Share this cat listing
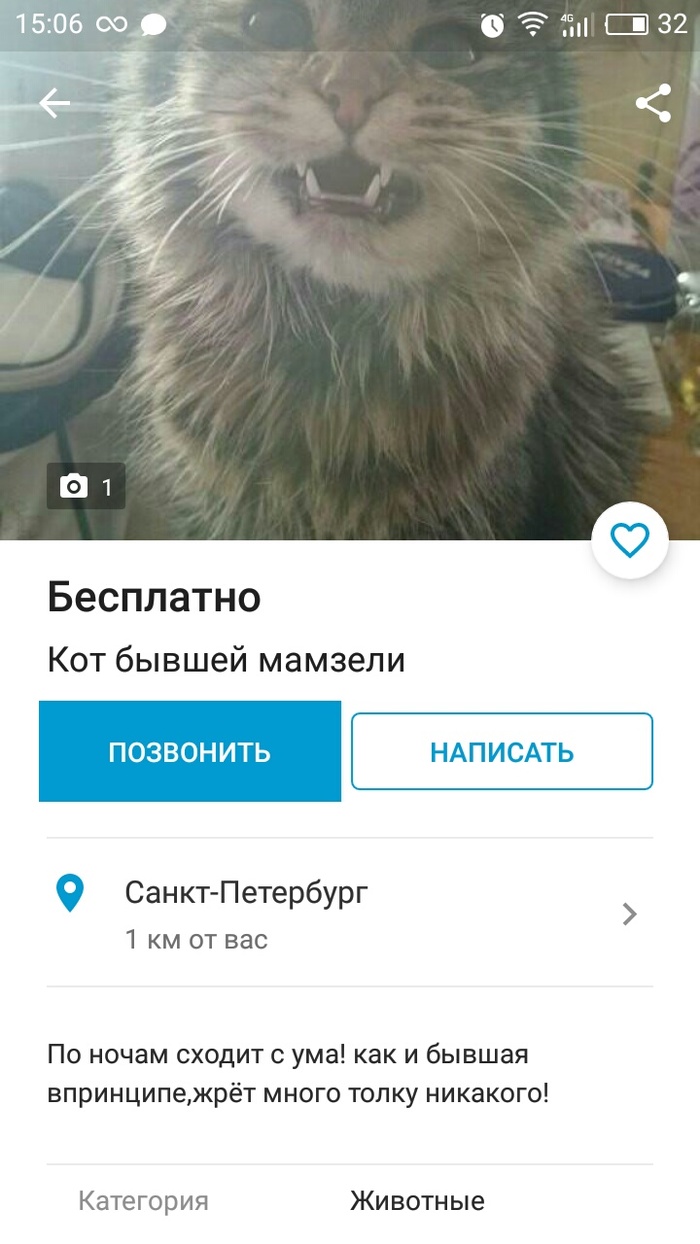 (x=653, y=103)
